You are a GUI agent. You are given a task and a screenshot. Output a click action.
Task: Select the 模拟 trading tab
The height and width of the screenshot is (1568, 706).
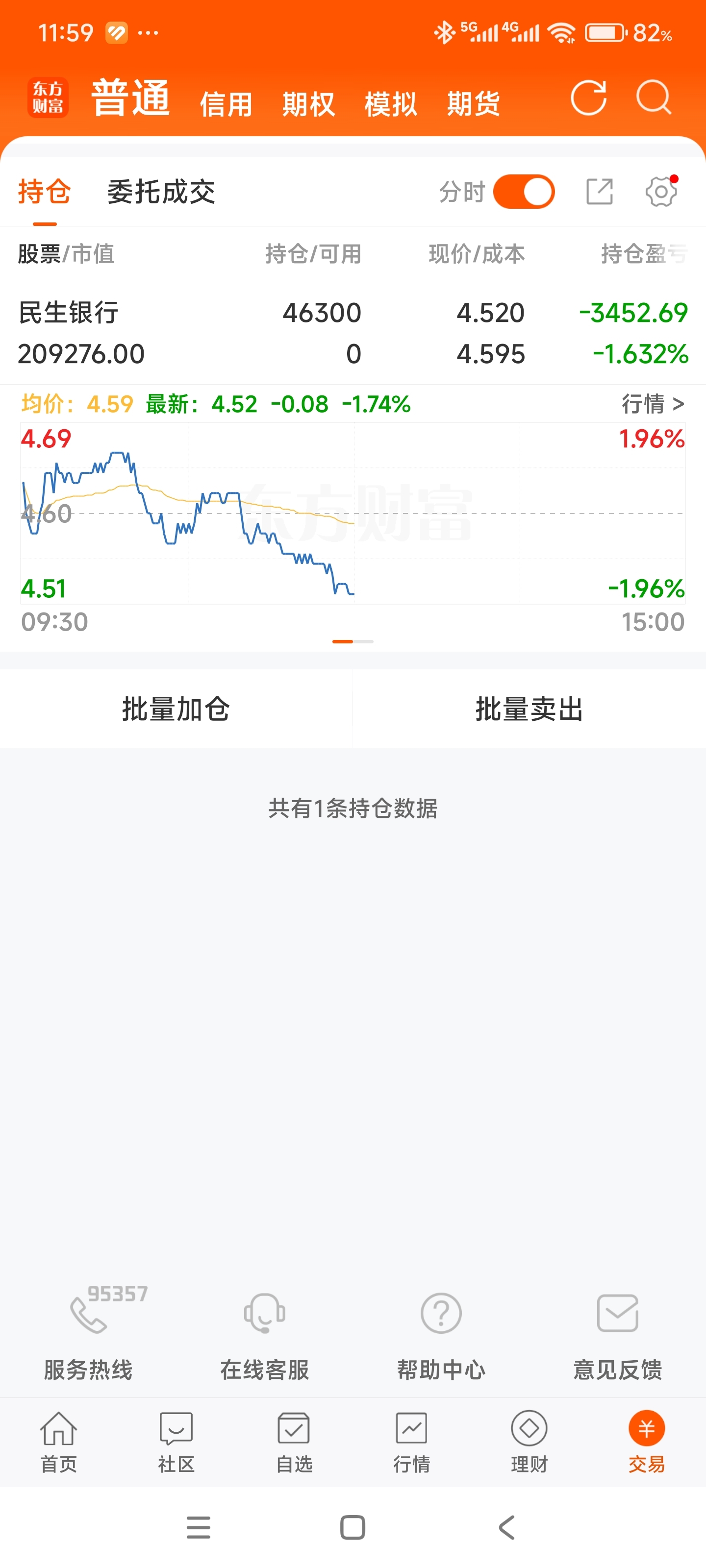[390, 103]
